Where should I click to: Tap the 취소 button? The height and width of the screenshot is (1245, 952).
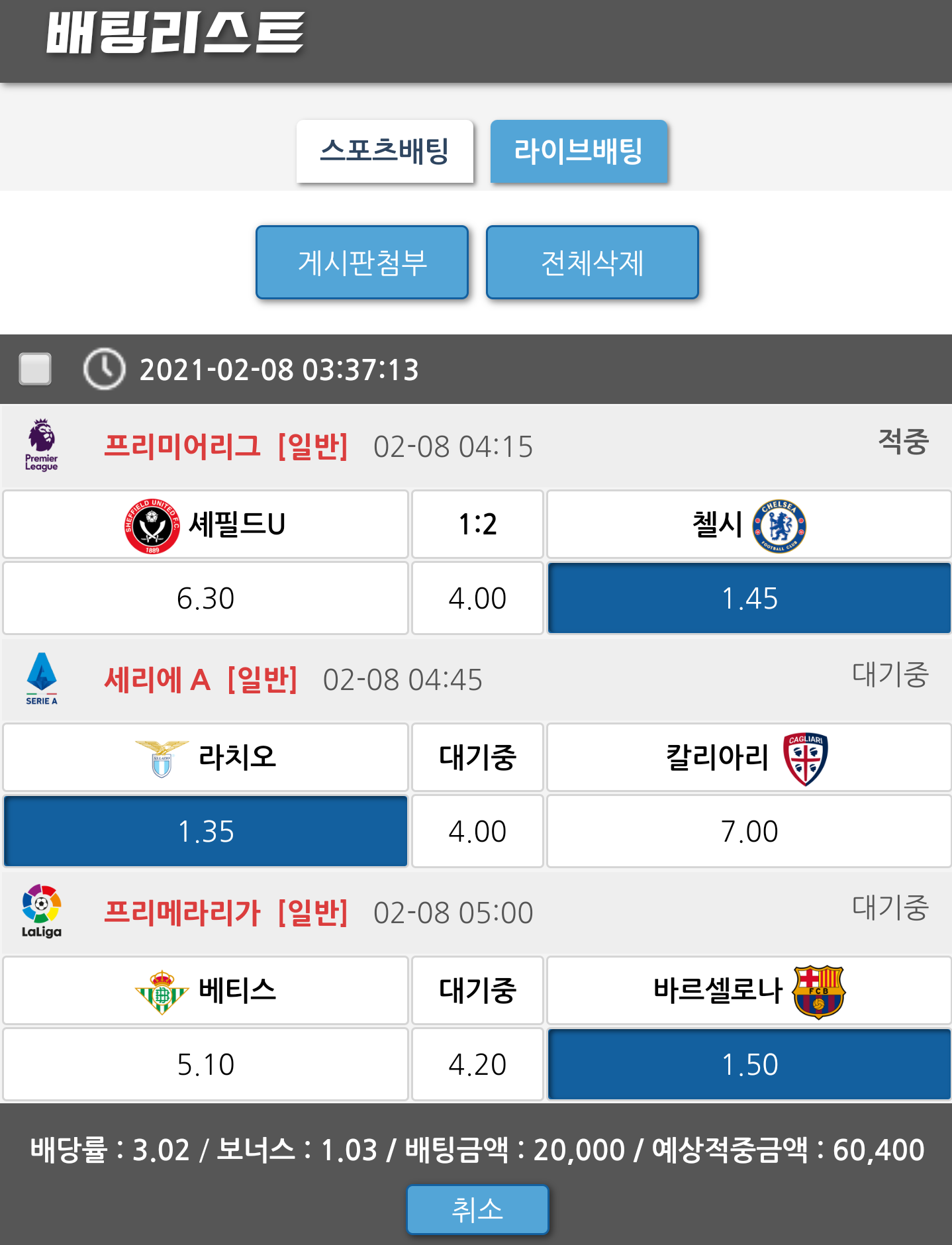[x=477, y=1209]
